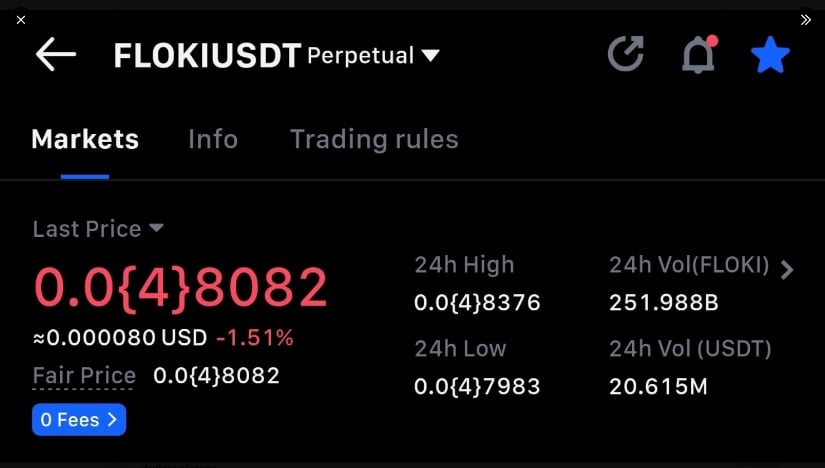The height and width of the screenshot is (468, 825).
Task: Tap the circular share arrow icon
Action: point(626,55)
